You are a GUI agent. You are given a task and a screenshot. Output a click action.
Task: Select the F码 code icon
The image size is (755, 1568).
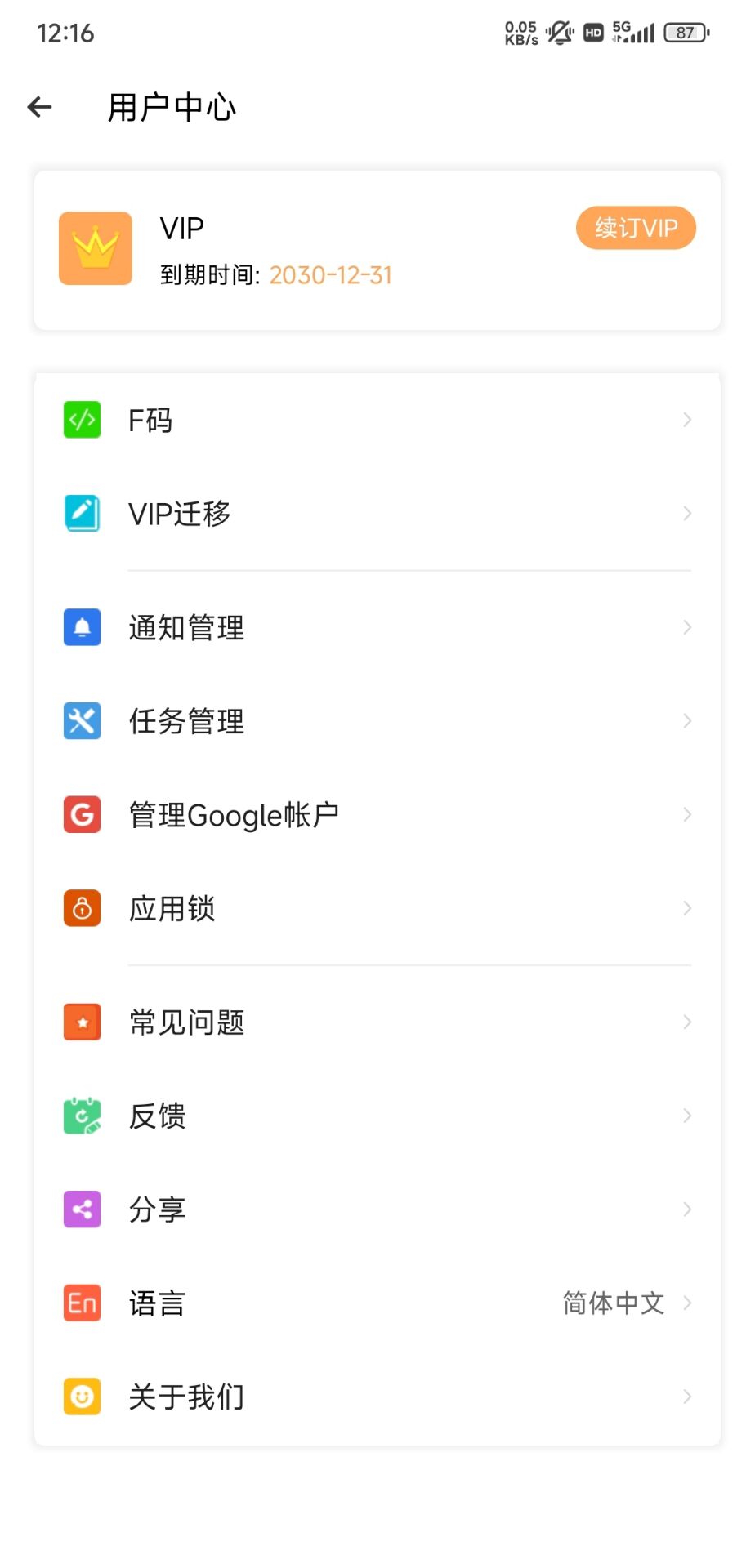[81, 420]
